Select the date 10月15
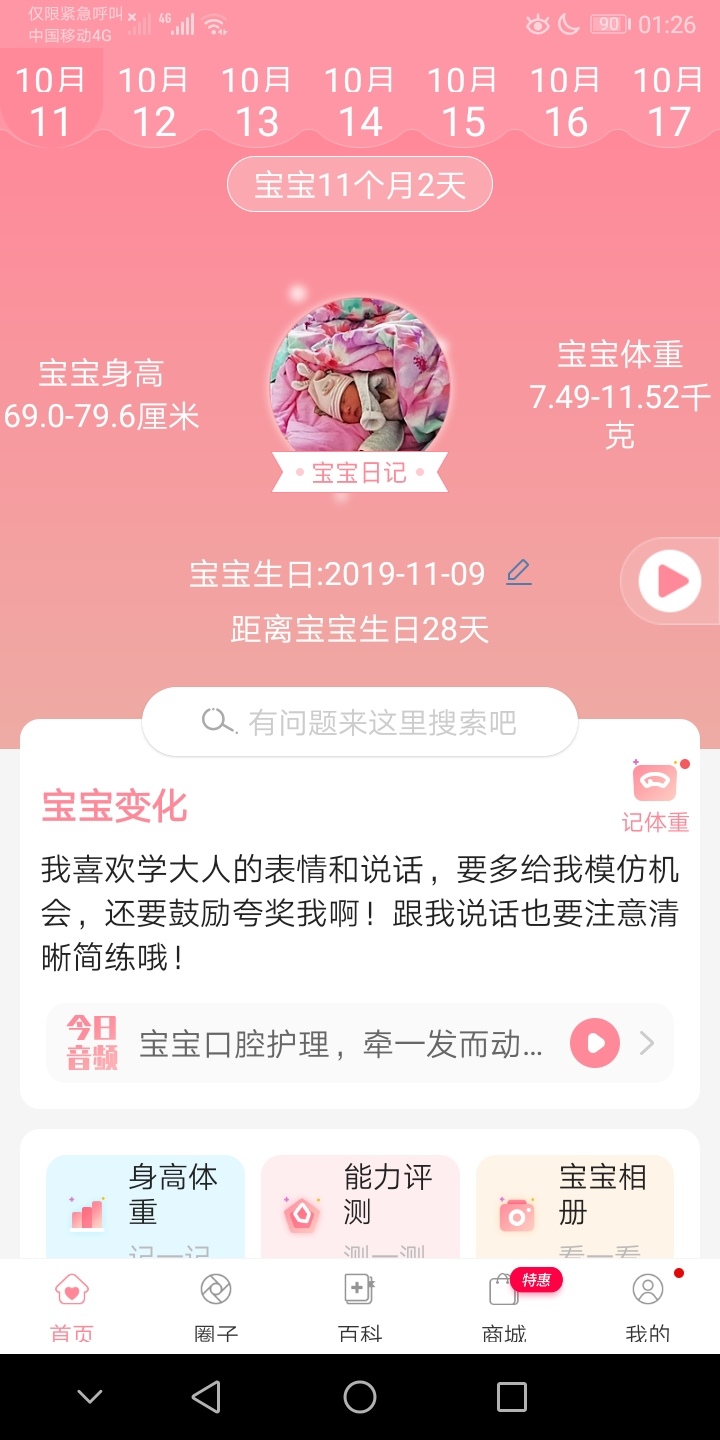 click(x=463, y=102)
